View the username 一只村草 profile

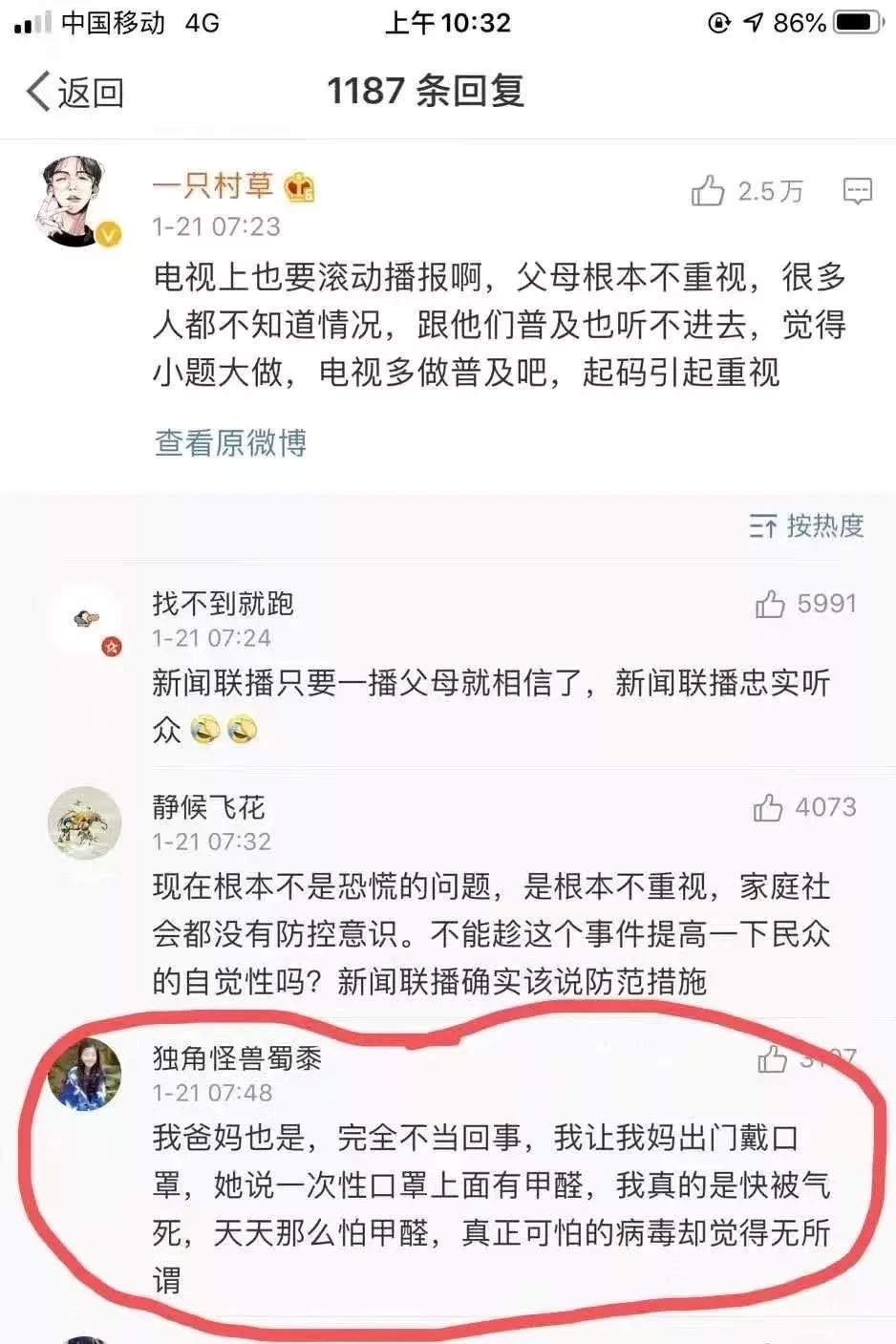(x=214, y=185)
